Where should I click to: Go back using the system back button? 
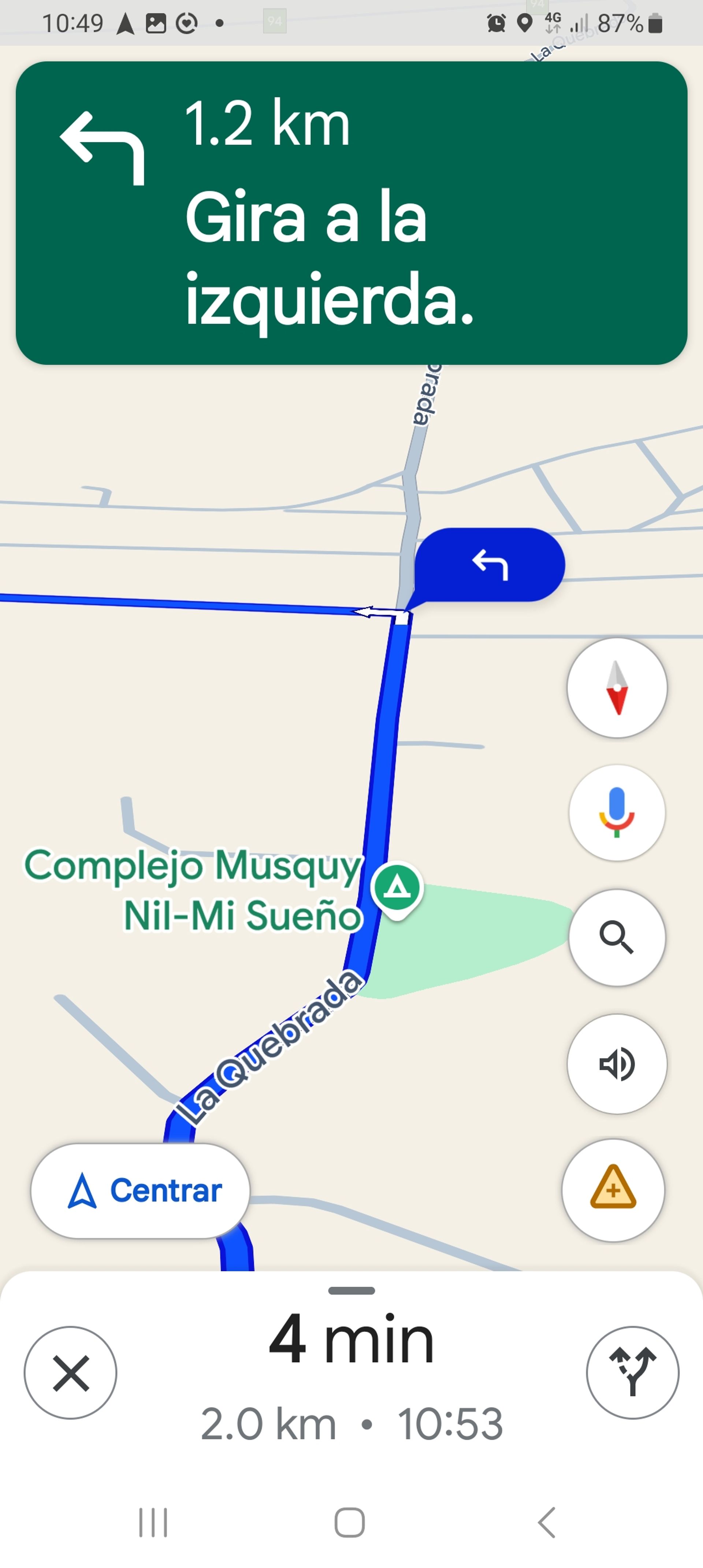coord(547,1523)
